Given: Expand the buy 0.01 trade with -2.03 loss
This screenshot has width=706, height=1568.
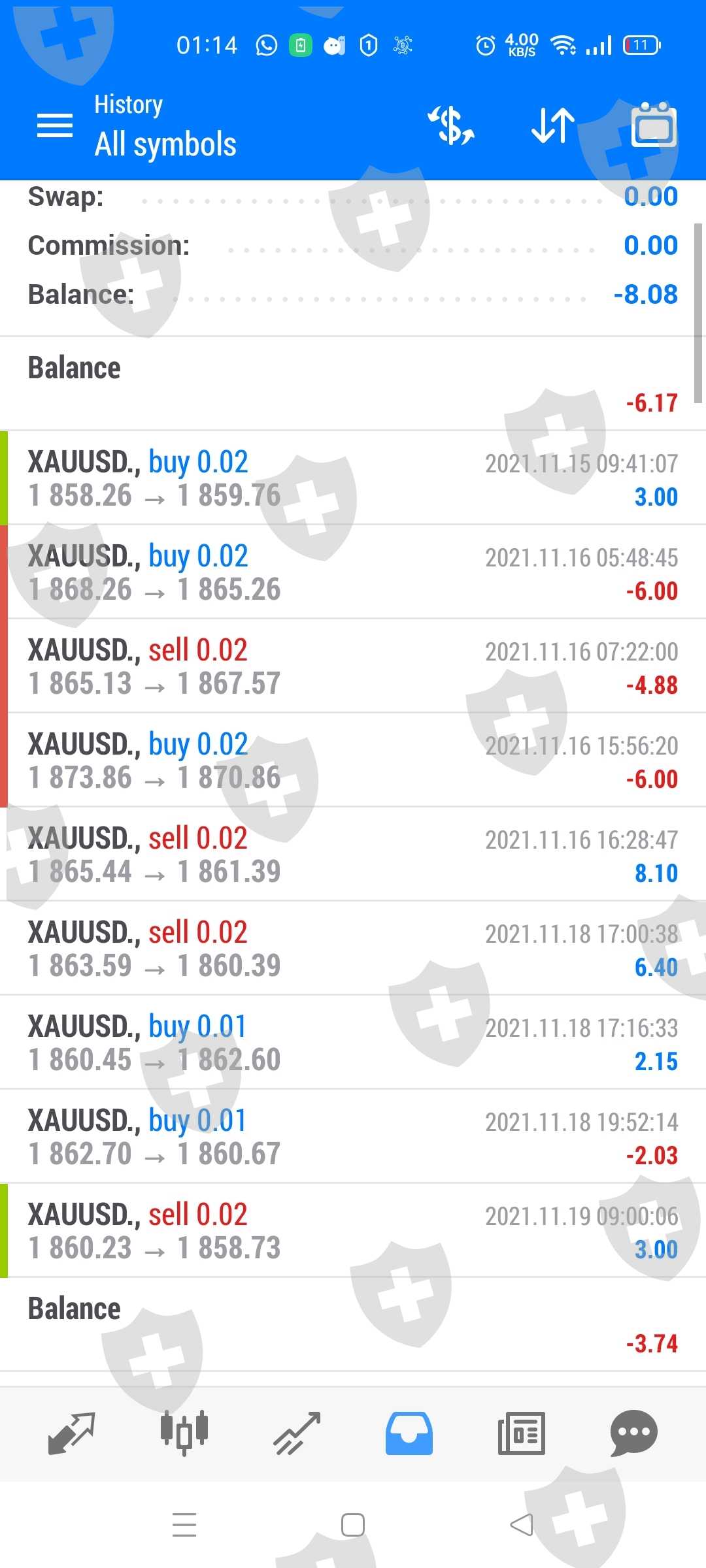Looking at the screenshot, I should [x=353, y=1137].
